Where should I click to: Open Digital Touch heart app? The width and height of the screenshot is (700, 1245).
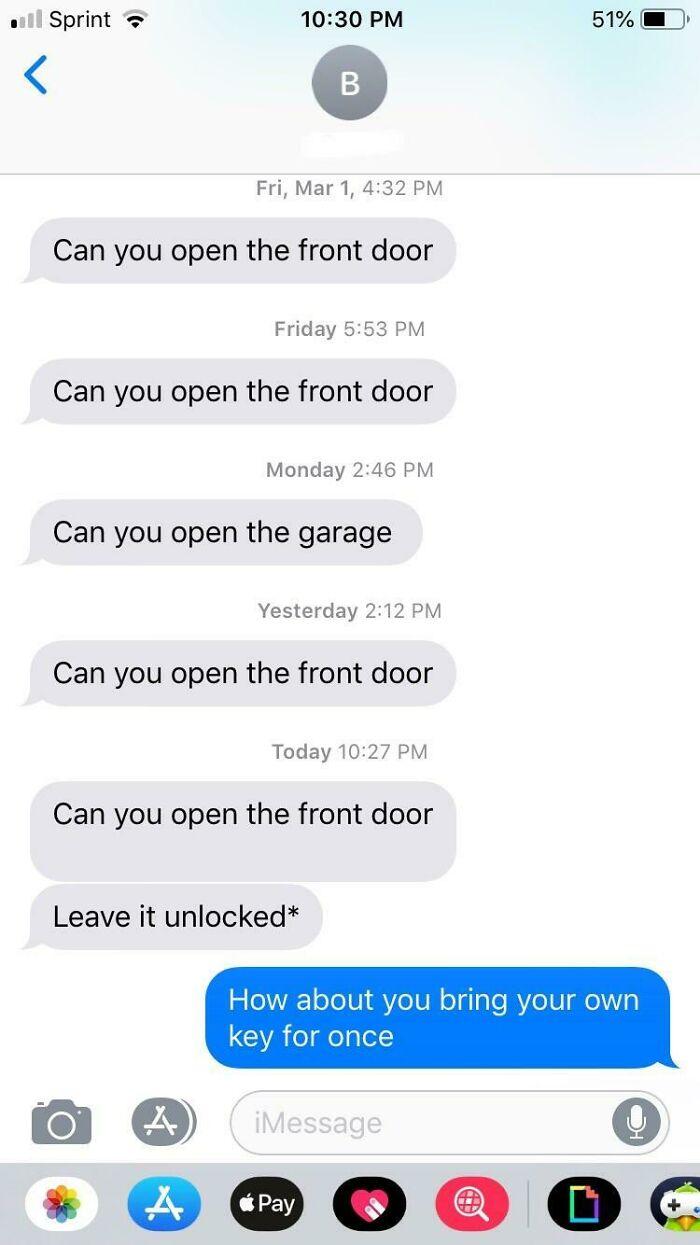coord(369,1203)
